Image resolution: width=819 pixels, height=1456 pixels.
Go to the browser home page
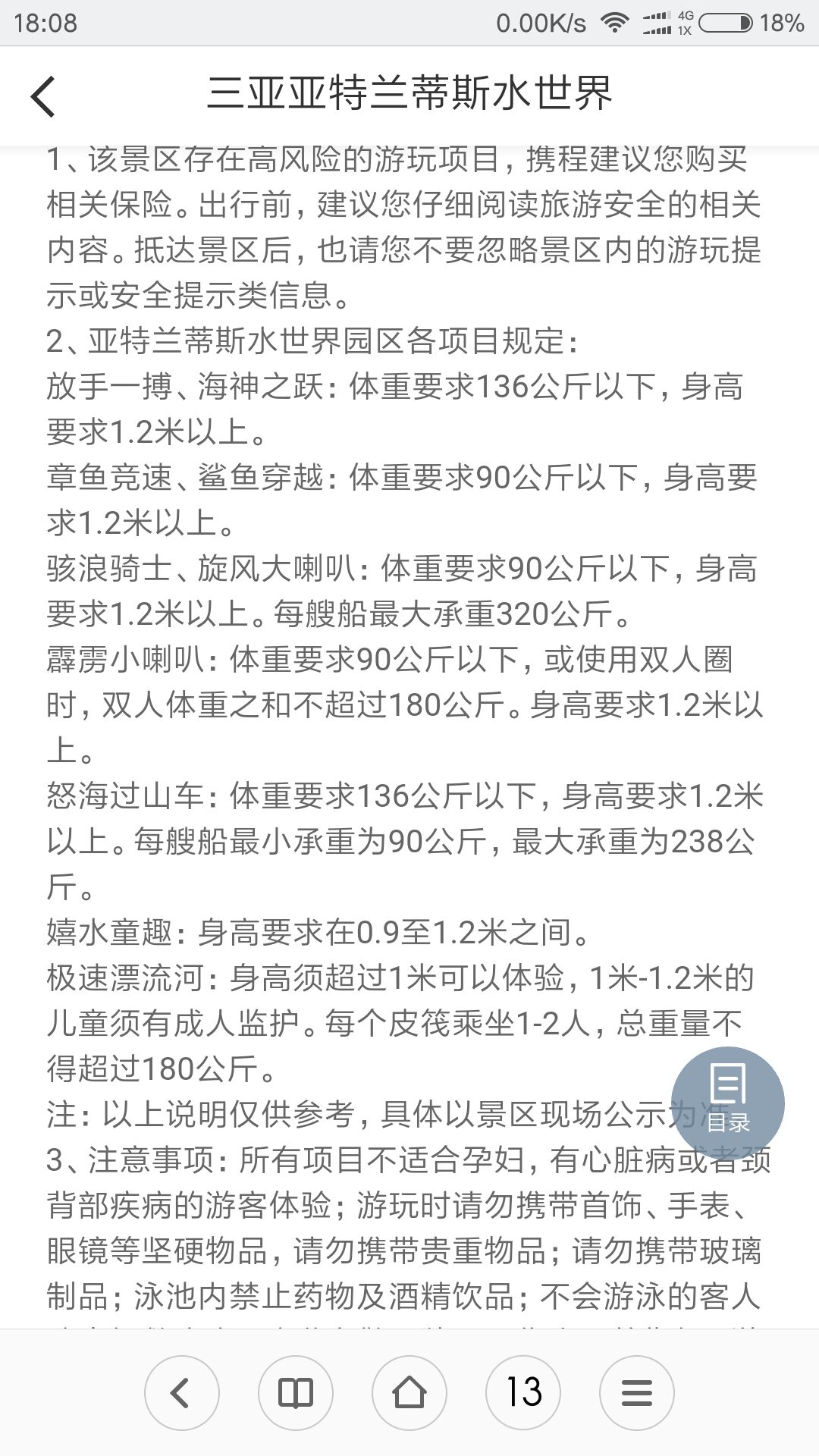(409, 1393)
